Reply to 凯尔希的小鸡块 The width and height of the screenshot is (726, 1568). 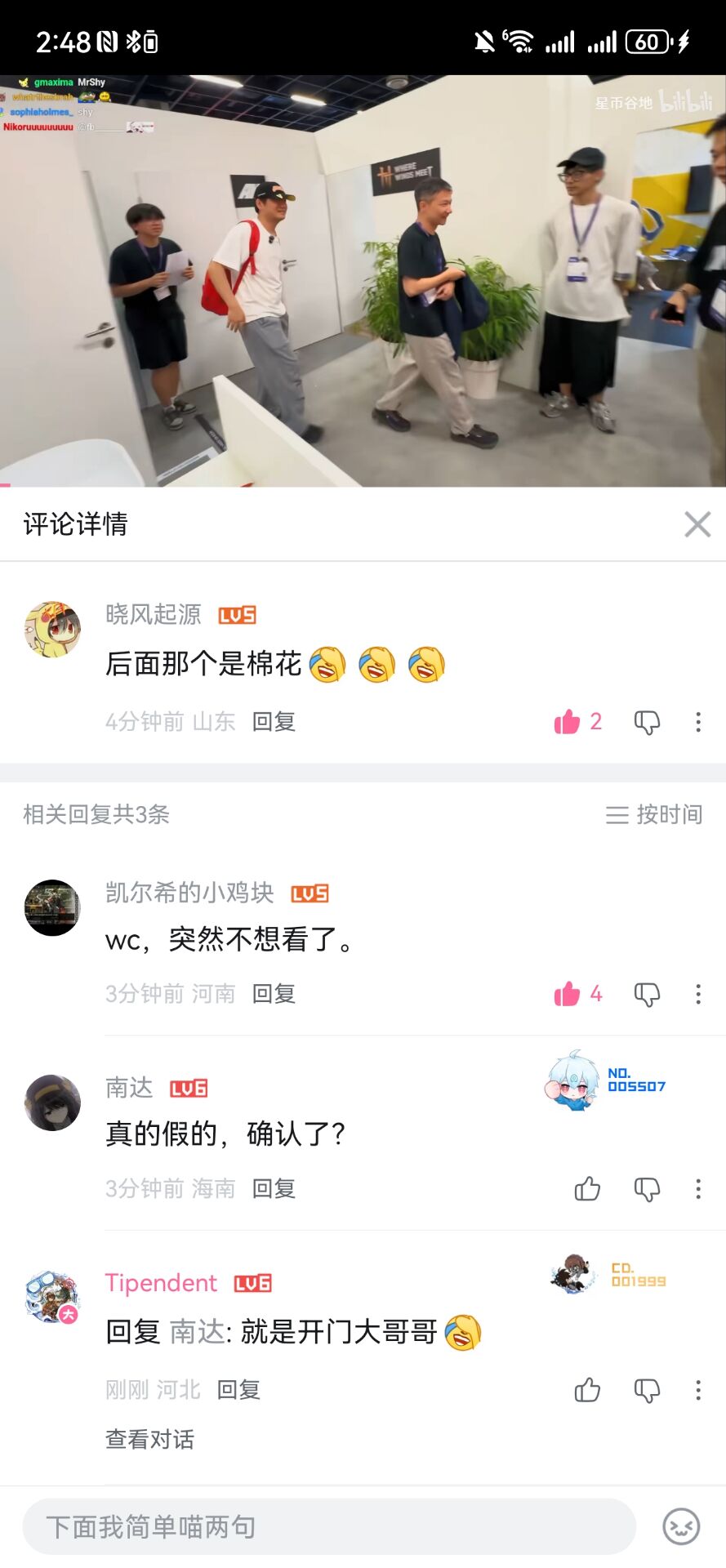coord(274,994)
